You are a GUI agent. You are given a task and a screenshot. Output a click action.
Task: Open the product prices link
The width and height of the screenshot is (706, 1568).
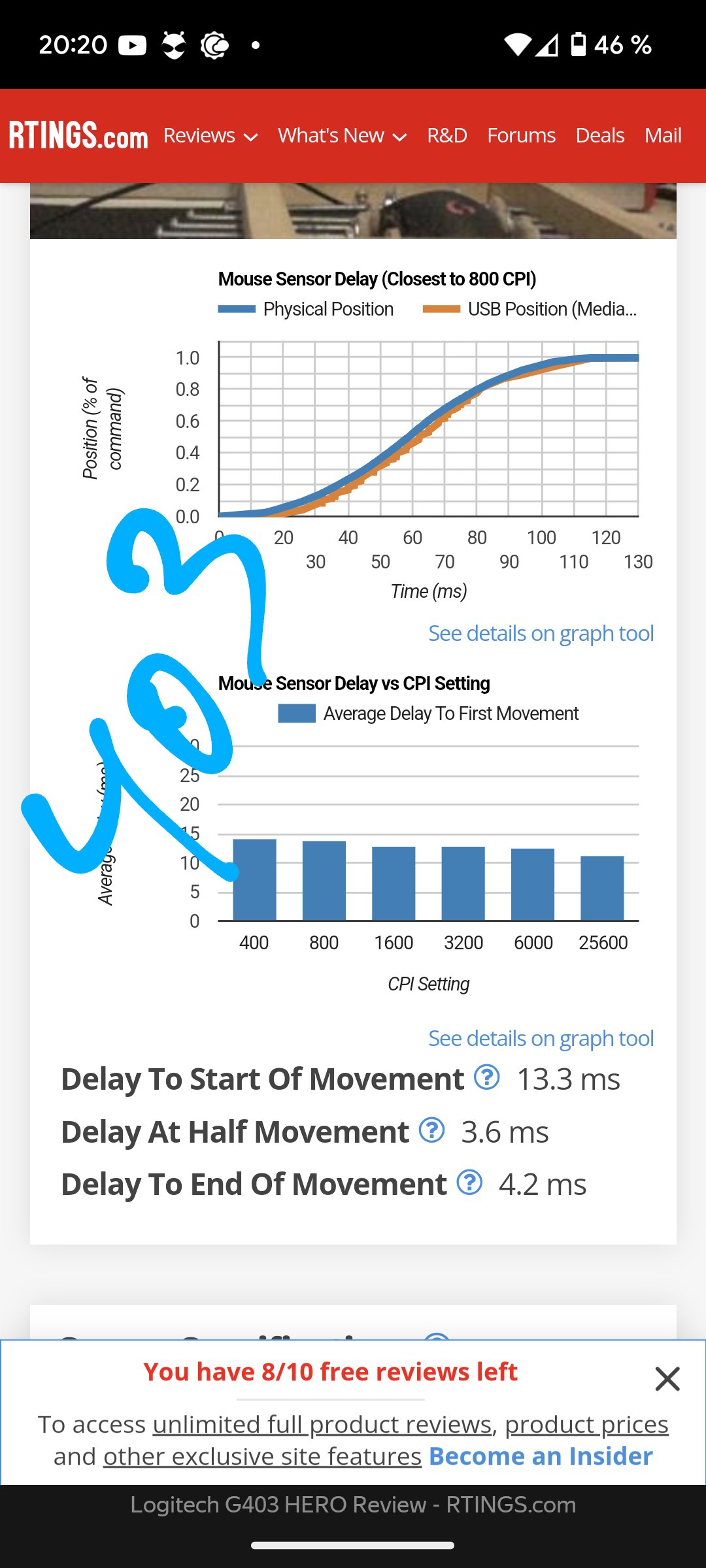point(586,1424)
